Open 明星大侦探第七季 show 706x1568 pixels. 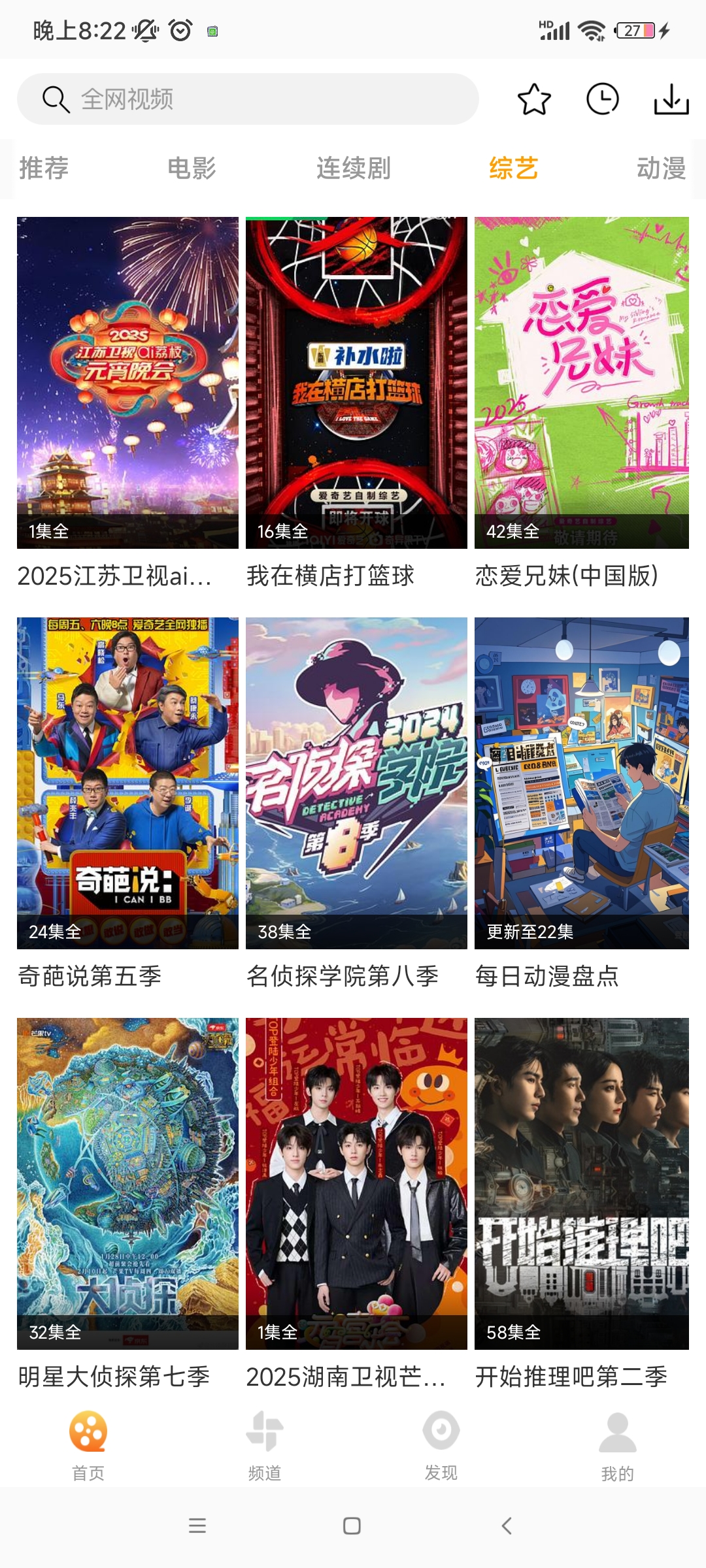coord(127,1183)
